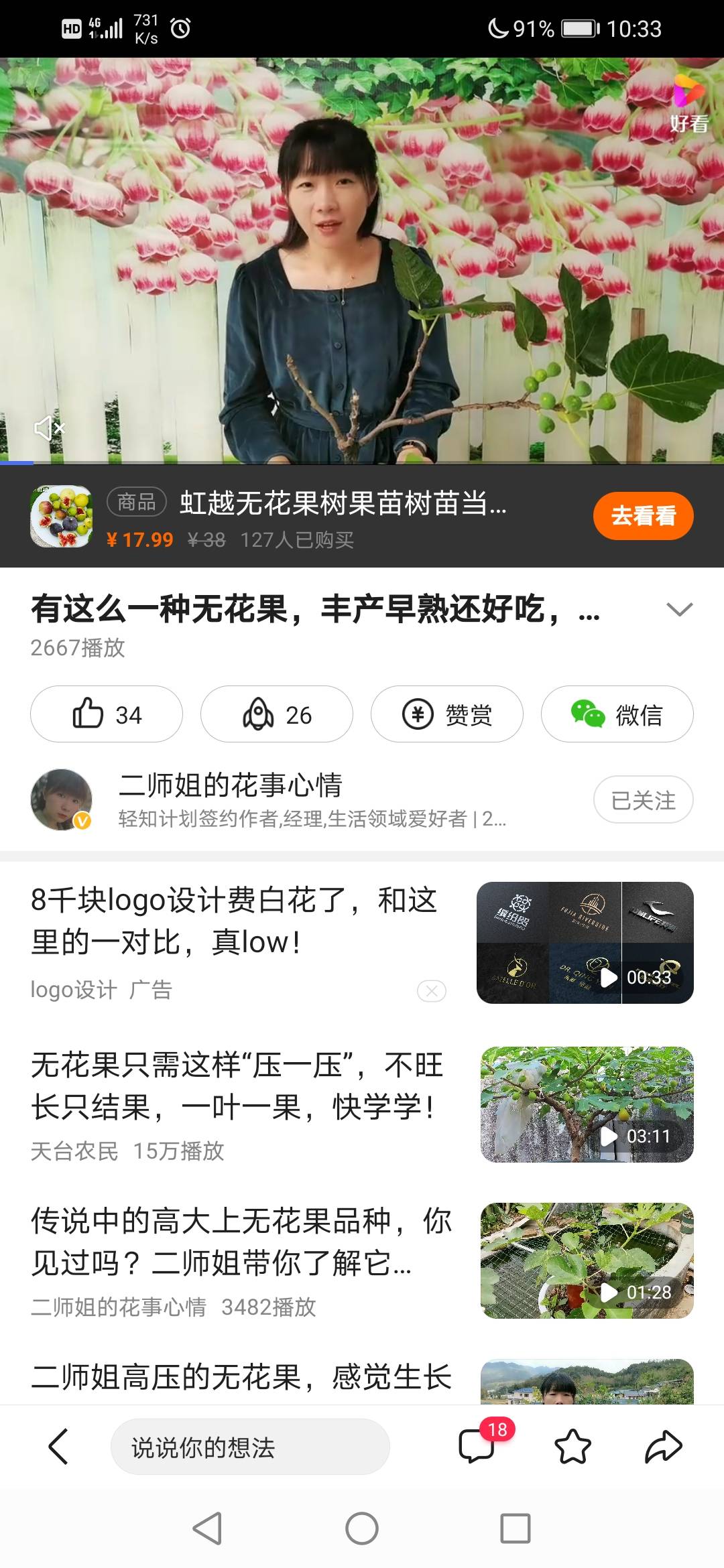Screen dimensions: 724x1568
Task: Share the video to 微信
Action: pos(617,714)
